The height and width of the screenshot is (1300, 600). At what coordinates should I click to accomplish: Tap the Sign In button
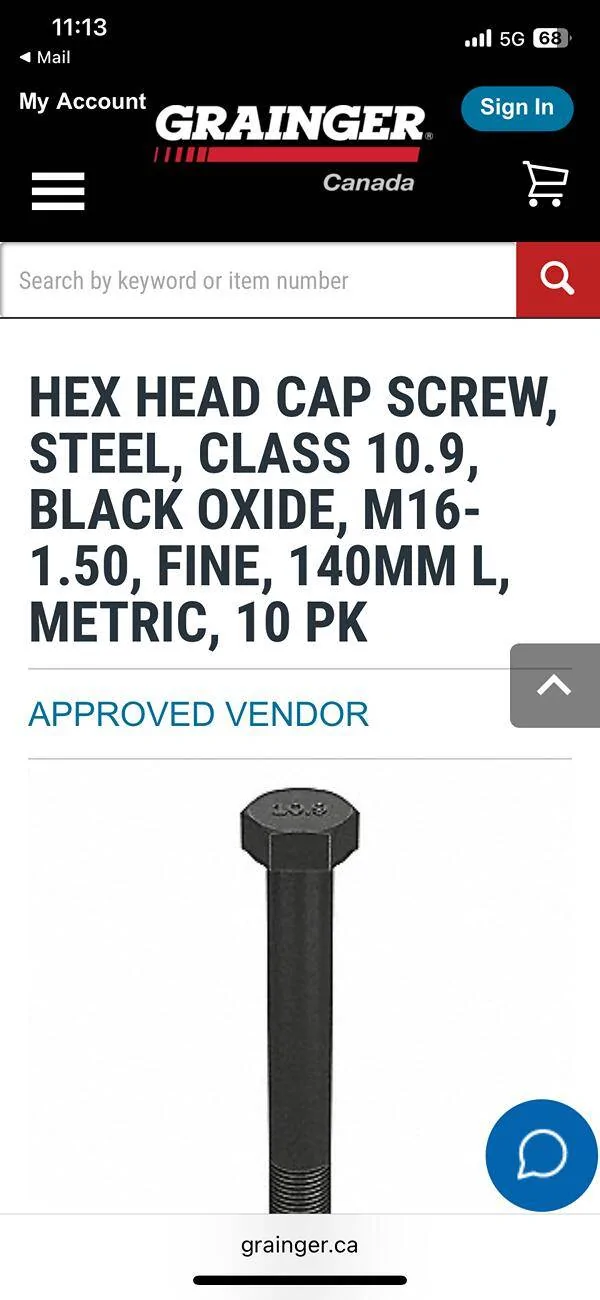pyautogui.click(x=516, y=108)
